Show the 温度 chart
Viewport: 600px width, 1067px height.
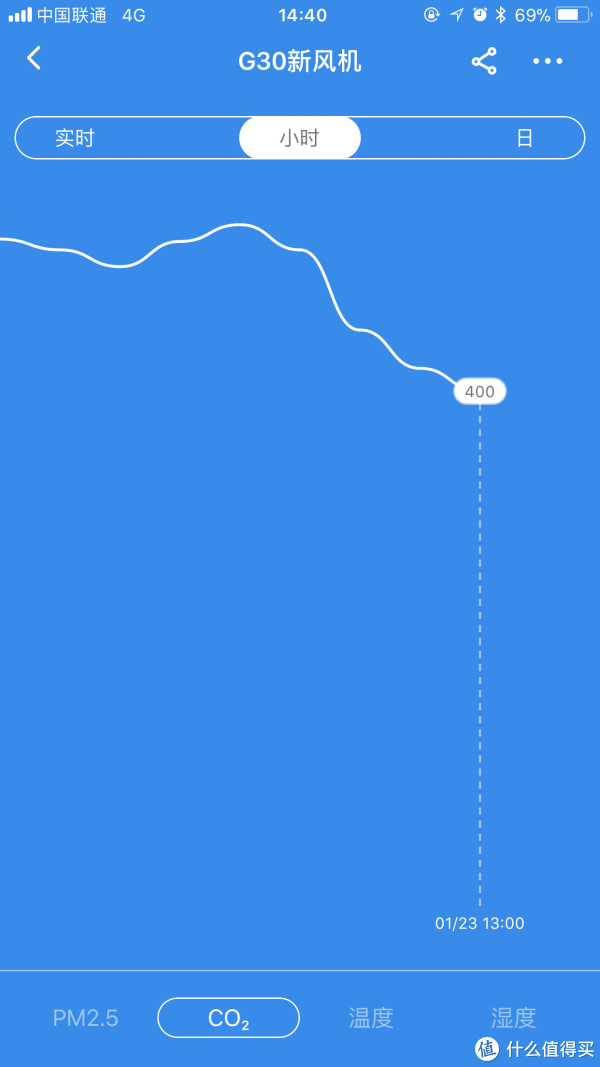pos(371,1018)
